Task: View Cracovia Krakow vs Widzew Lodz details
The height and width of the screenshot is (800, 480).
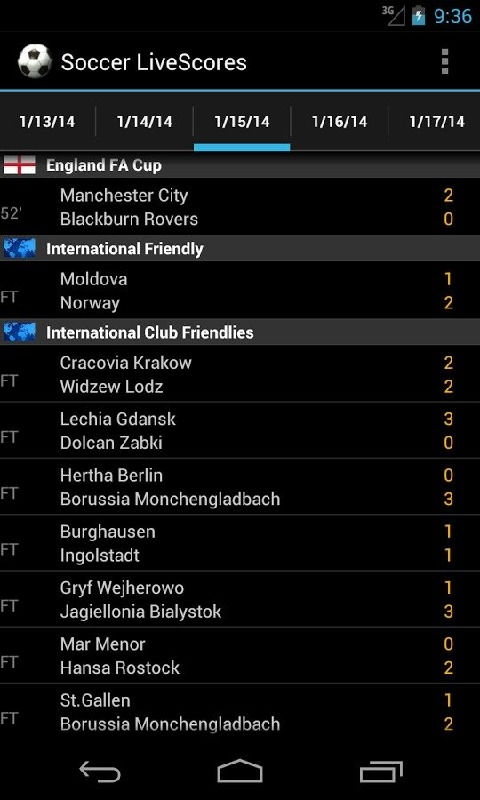Action: [x=240, y=374]
